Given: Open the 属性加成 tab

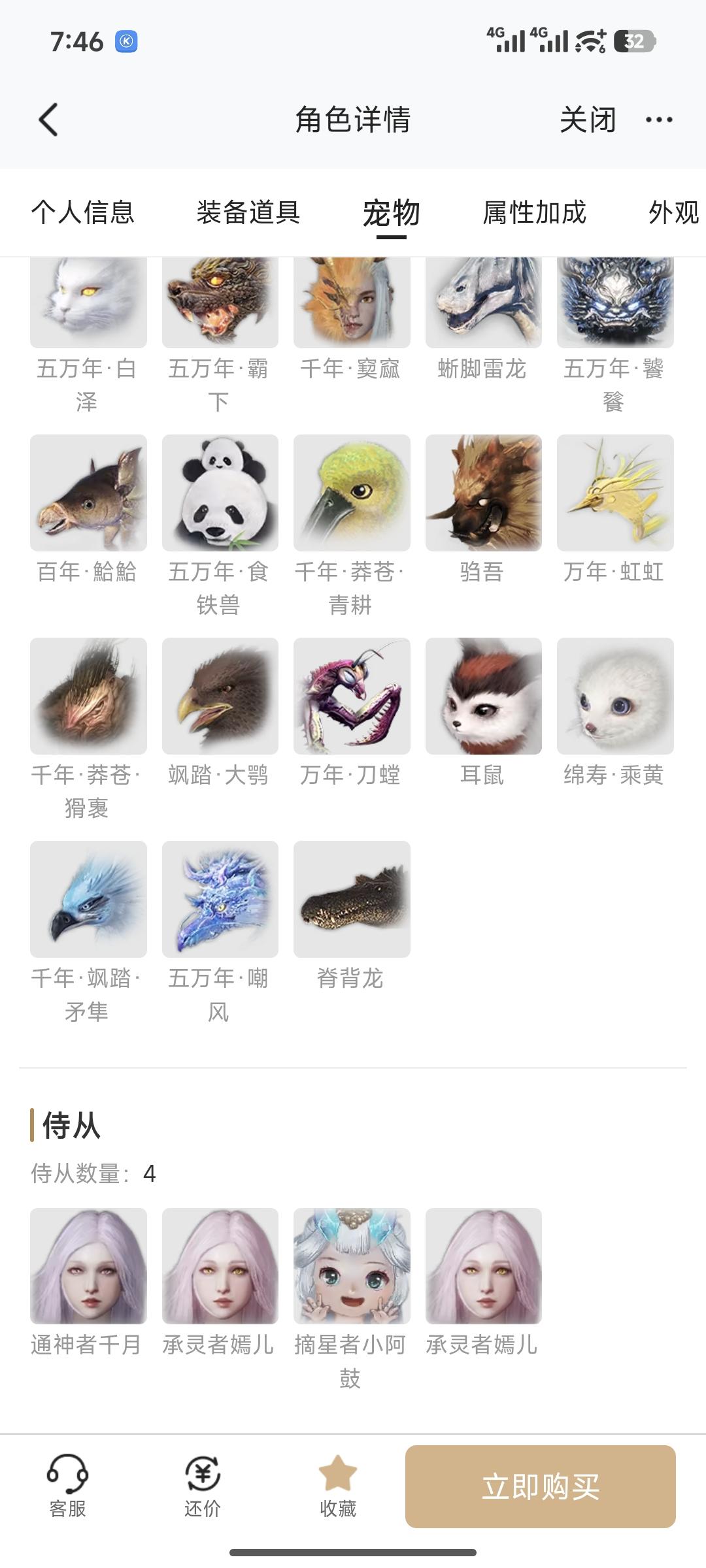Looking at the screenshot, I should [x=534, y=212].
